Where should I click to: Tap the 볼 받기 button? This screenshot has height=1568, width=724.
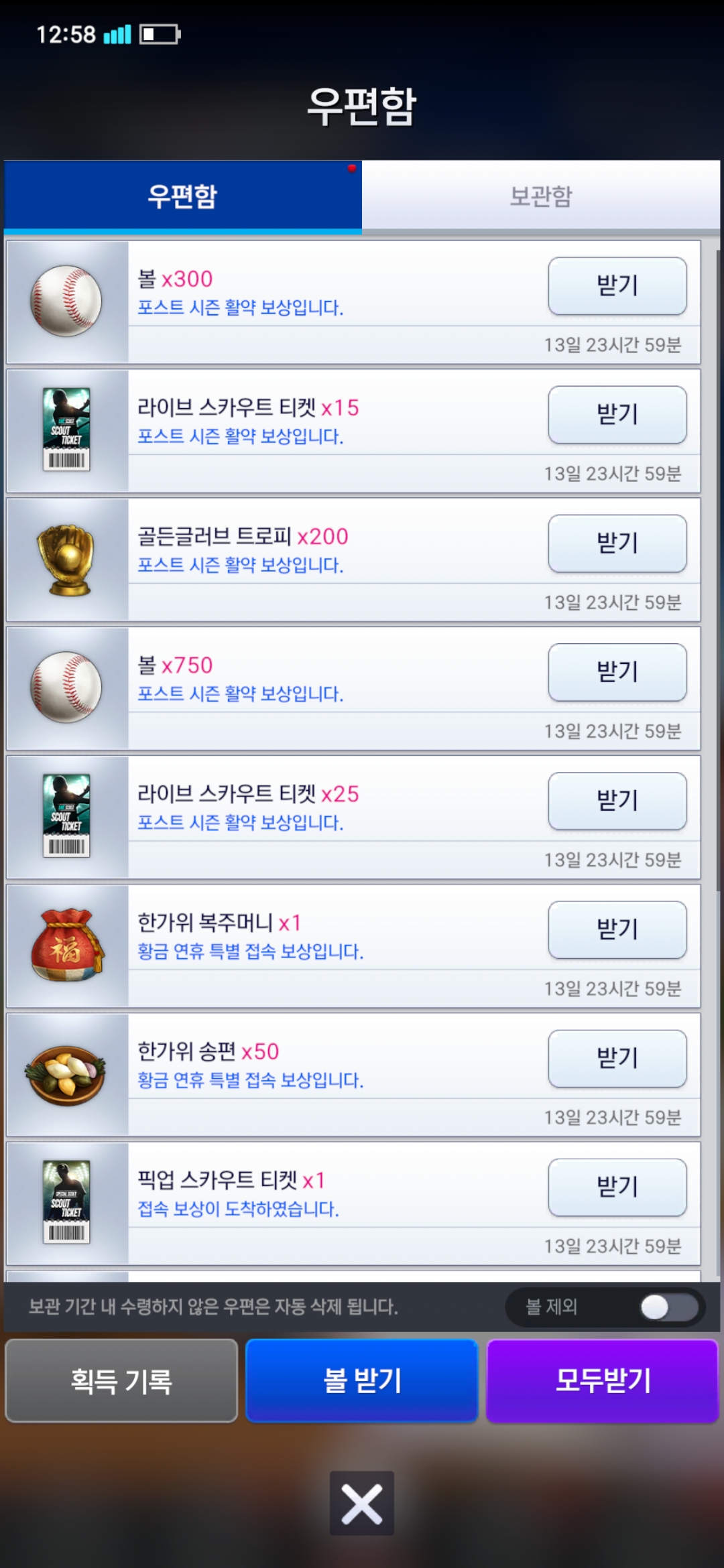click(x=361, y=1380)
